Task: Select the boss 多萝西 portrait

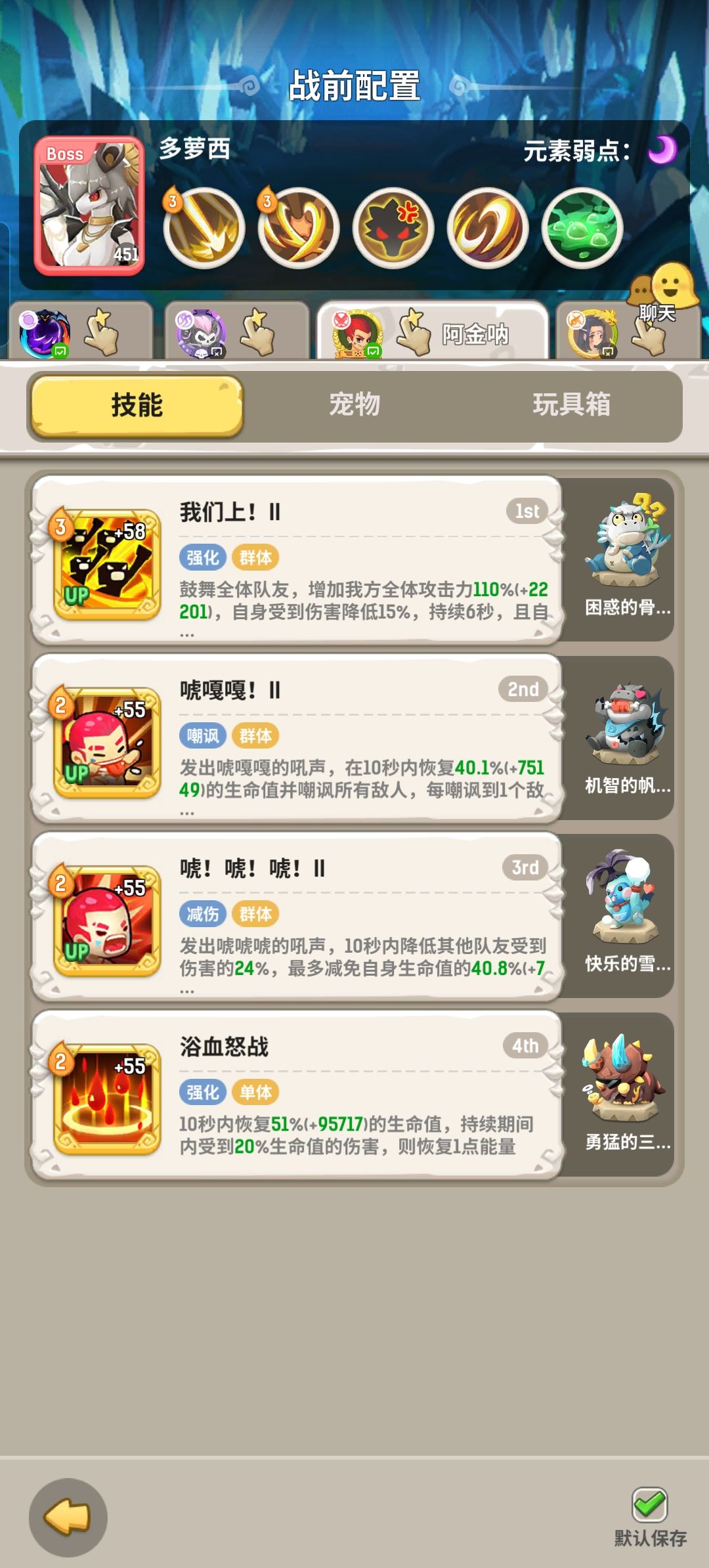Action: [90, 200]
